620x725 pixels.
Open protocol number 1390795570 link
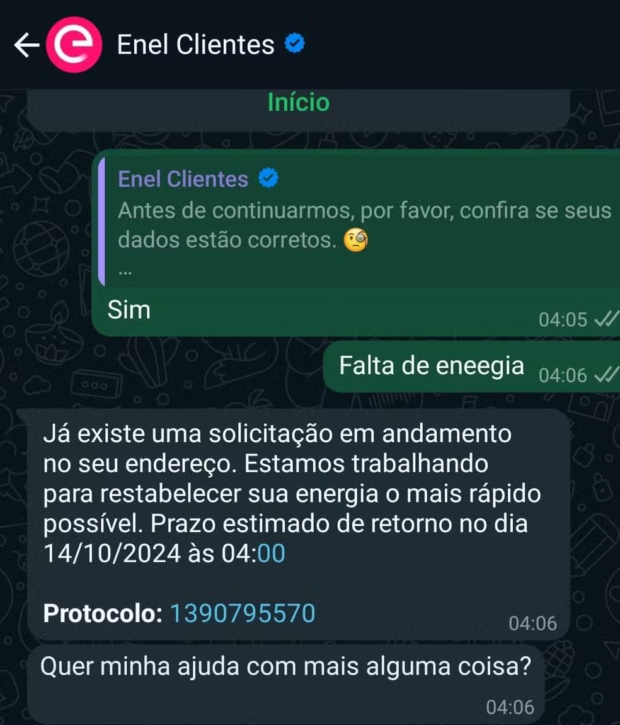click(x=242, y=613)
